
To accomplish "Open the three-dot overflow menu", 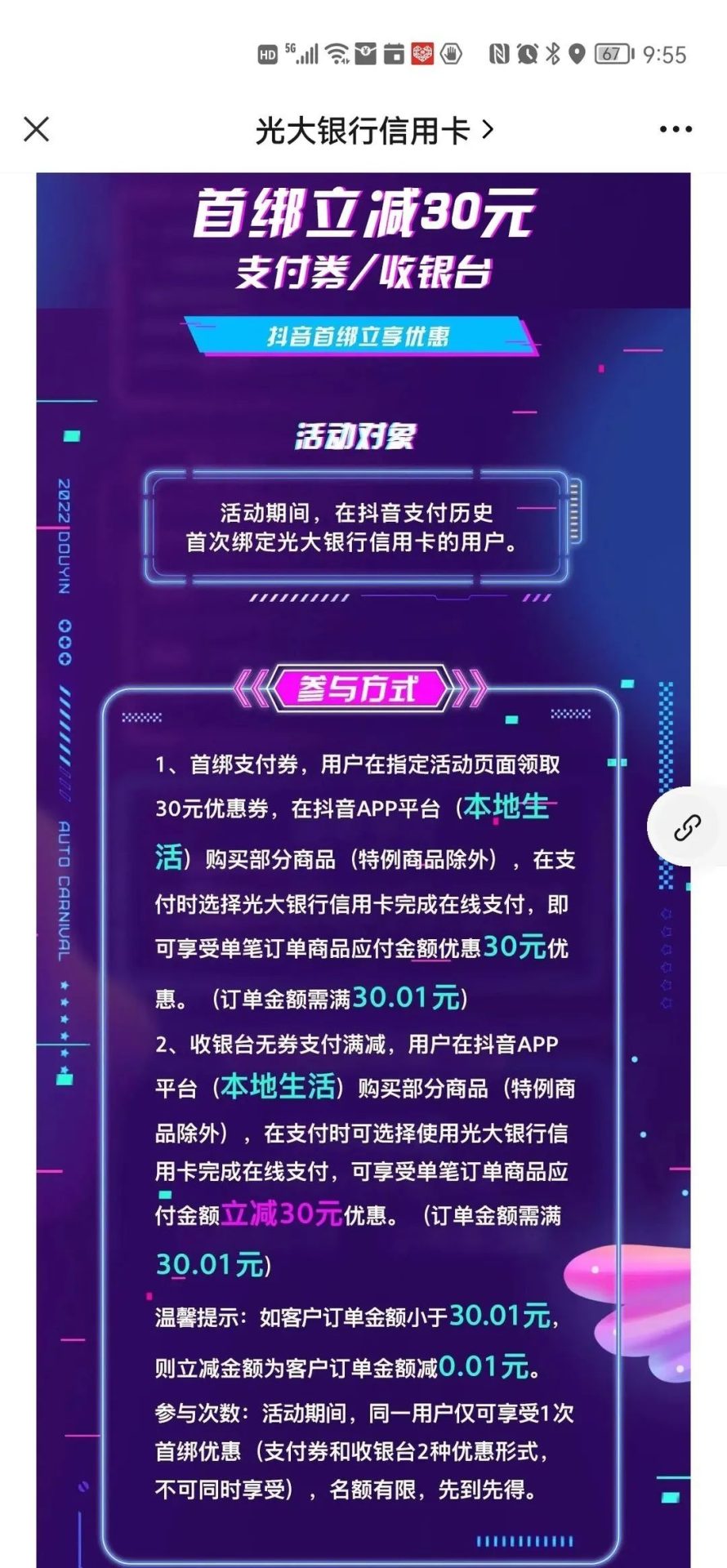I will [x=675, y=129].
